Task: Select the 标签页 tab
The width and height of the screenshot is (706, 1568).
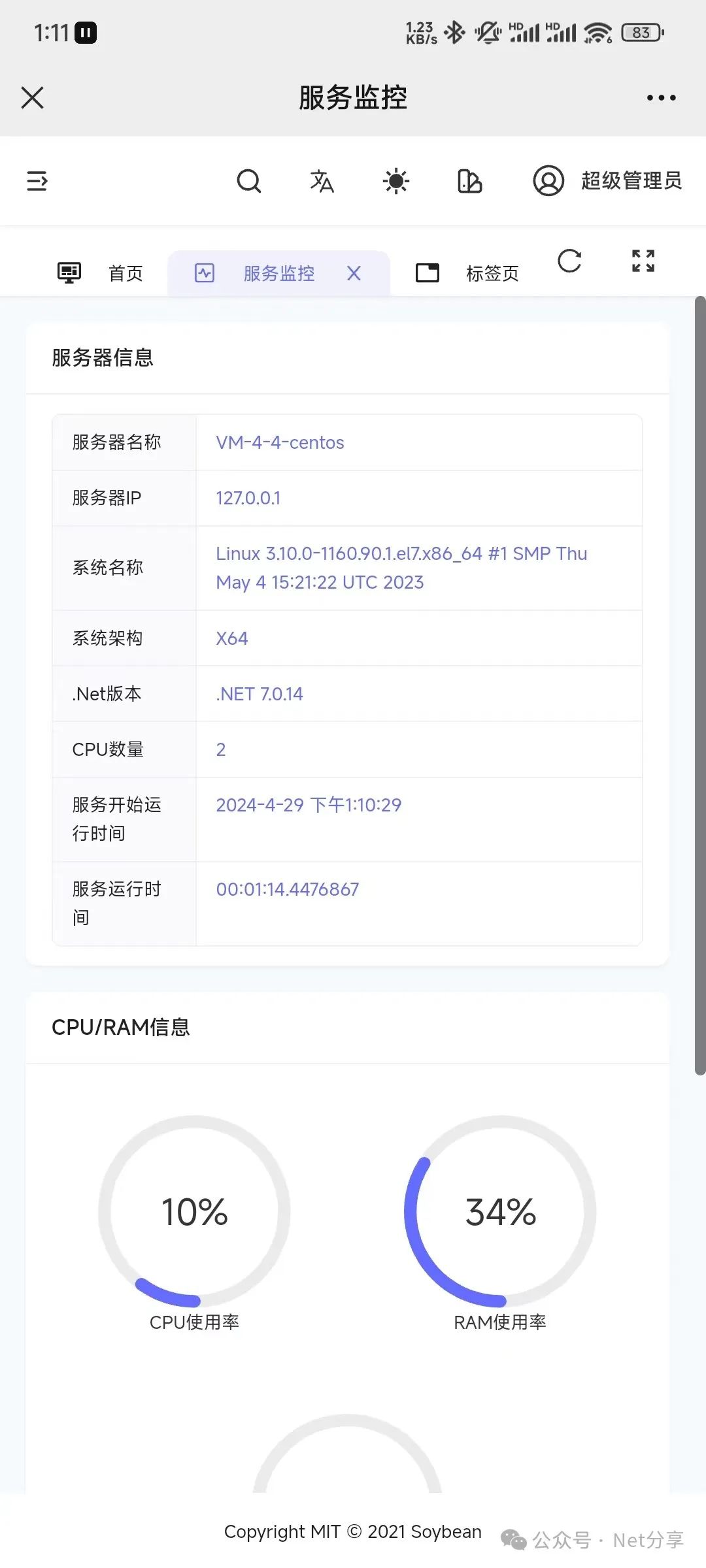Action: pos(492,272)
